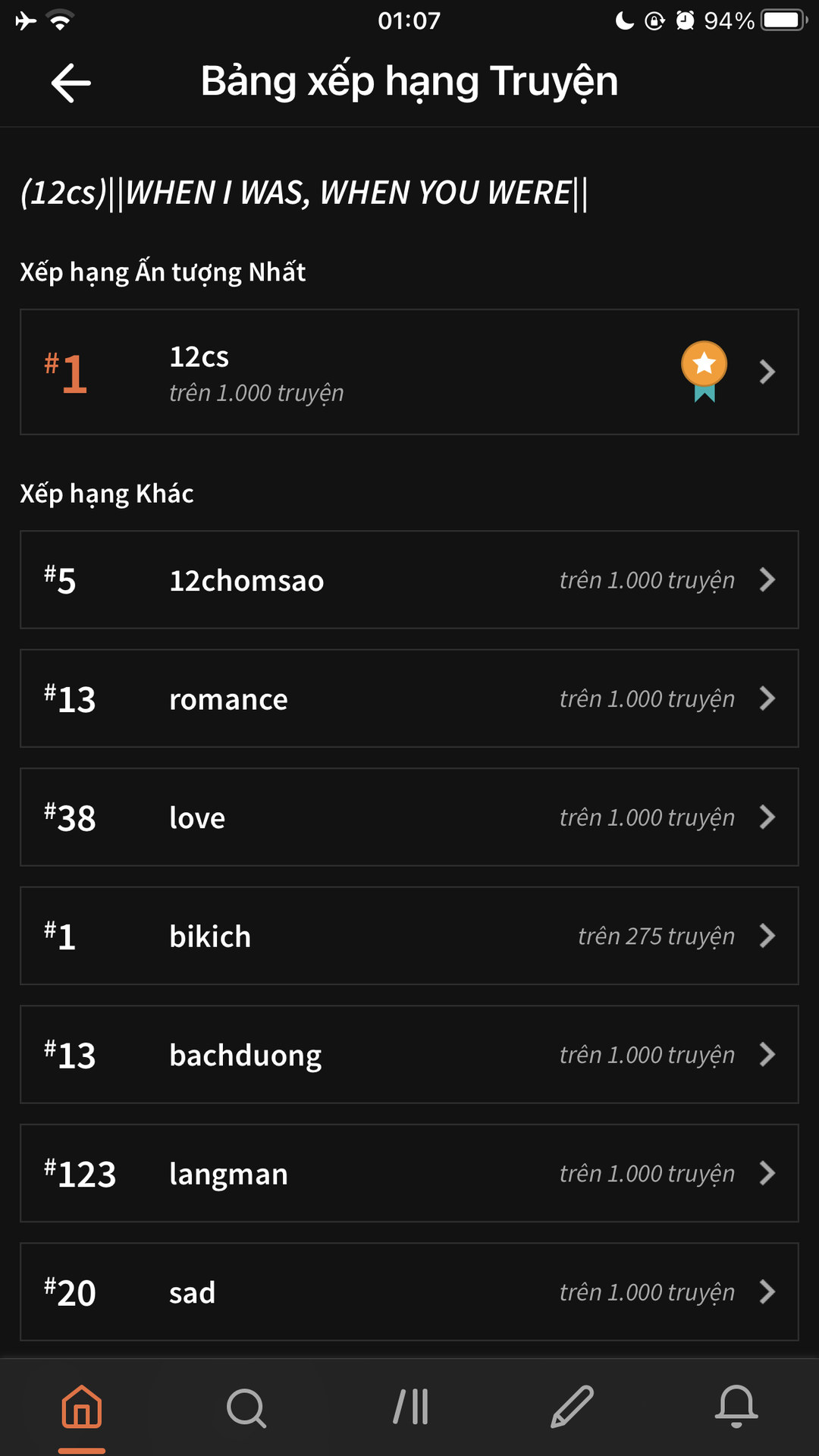Image resolution: width=819 pixels, height=1456 pixels.
Task: Open the Write pencil tab
Action: point(573,1407)
